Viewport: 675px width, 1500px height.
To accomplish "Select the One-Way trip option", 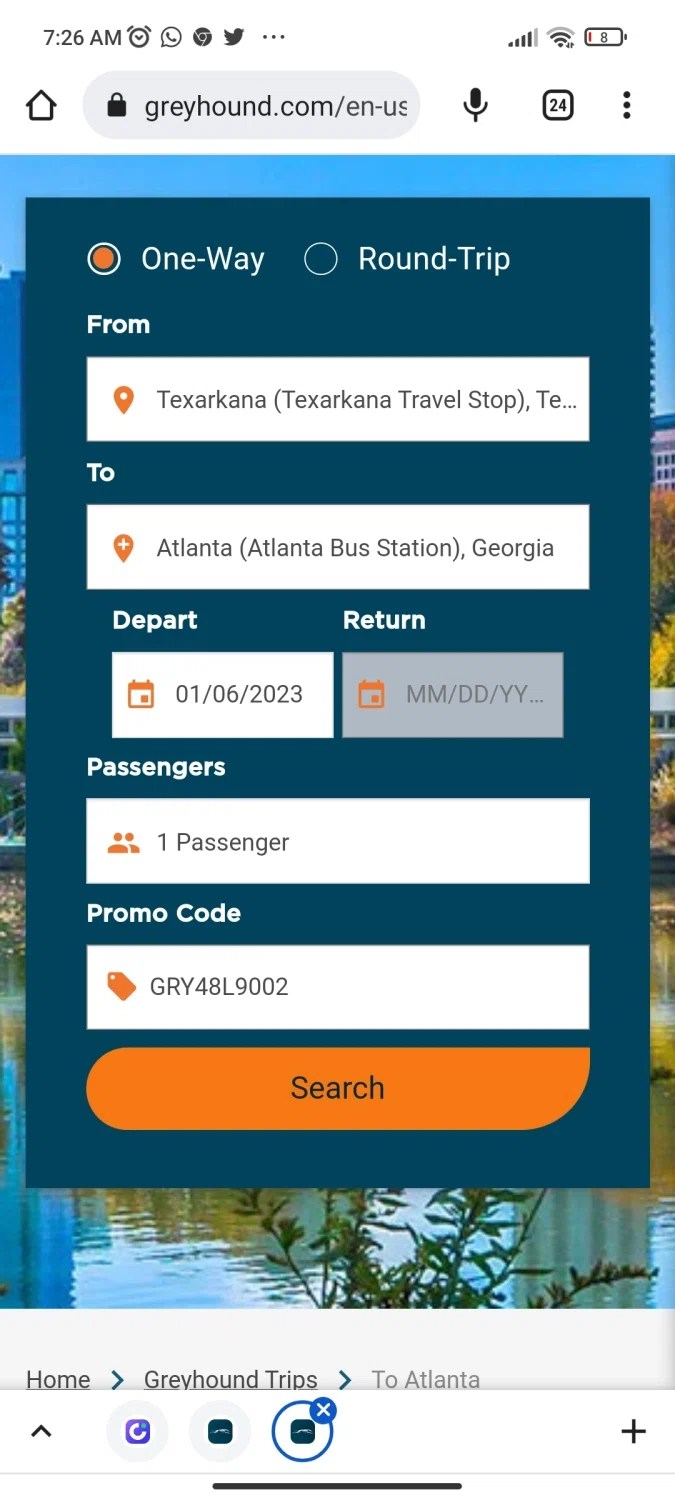I will click(x=104, y=259).
